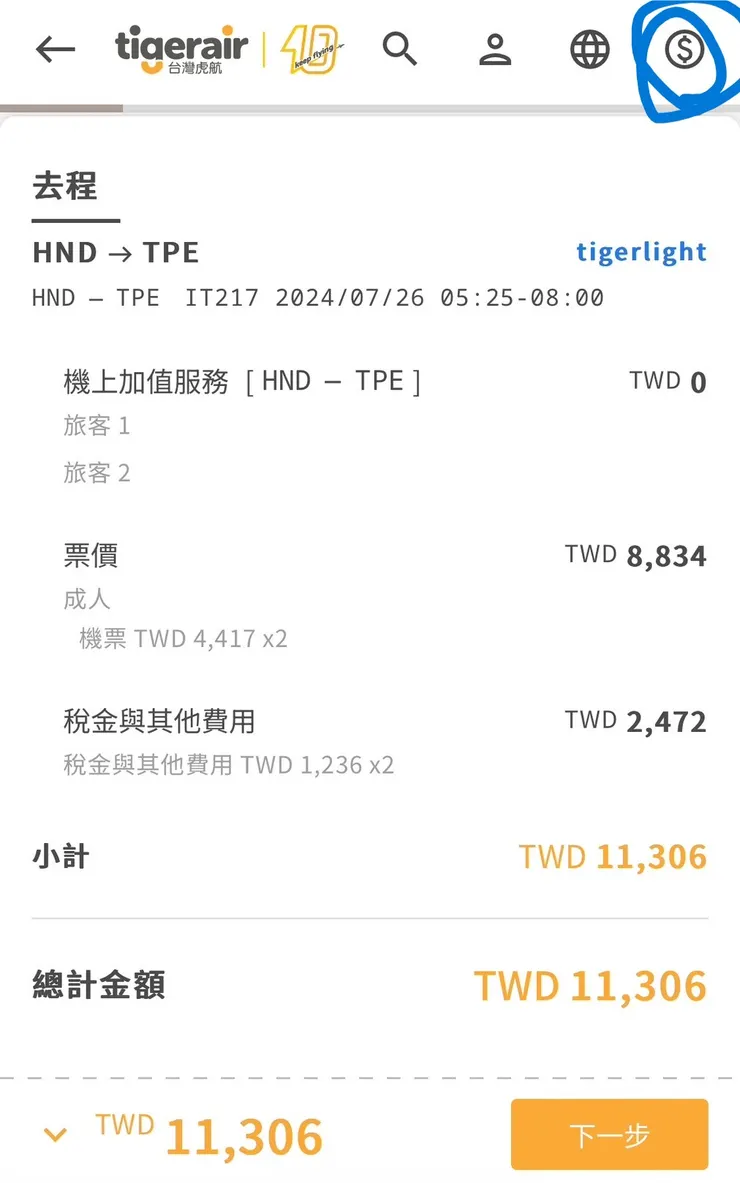Go back using the top-left arrow
The width and height of the screenshot is (740, 1183).
click(55, 49)
